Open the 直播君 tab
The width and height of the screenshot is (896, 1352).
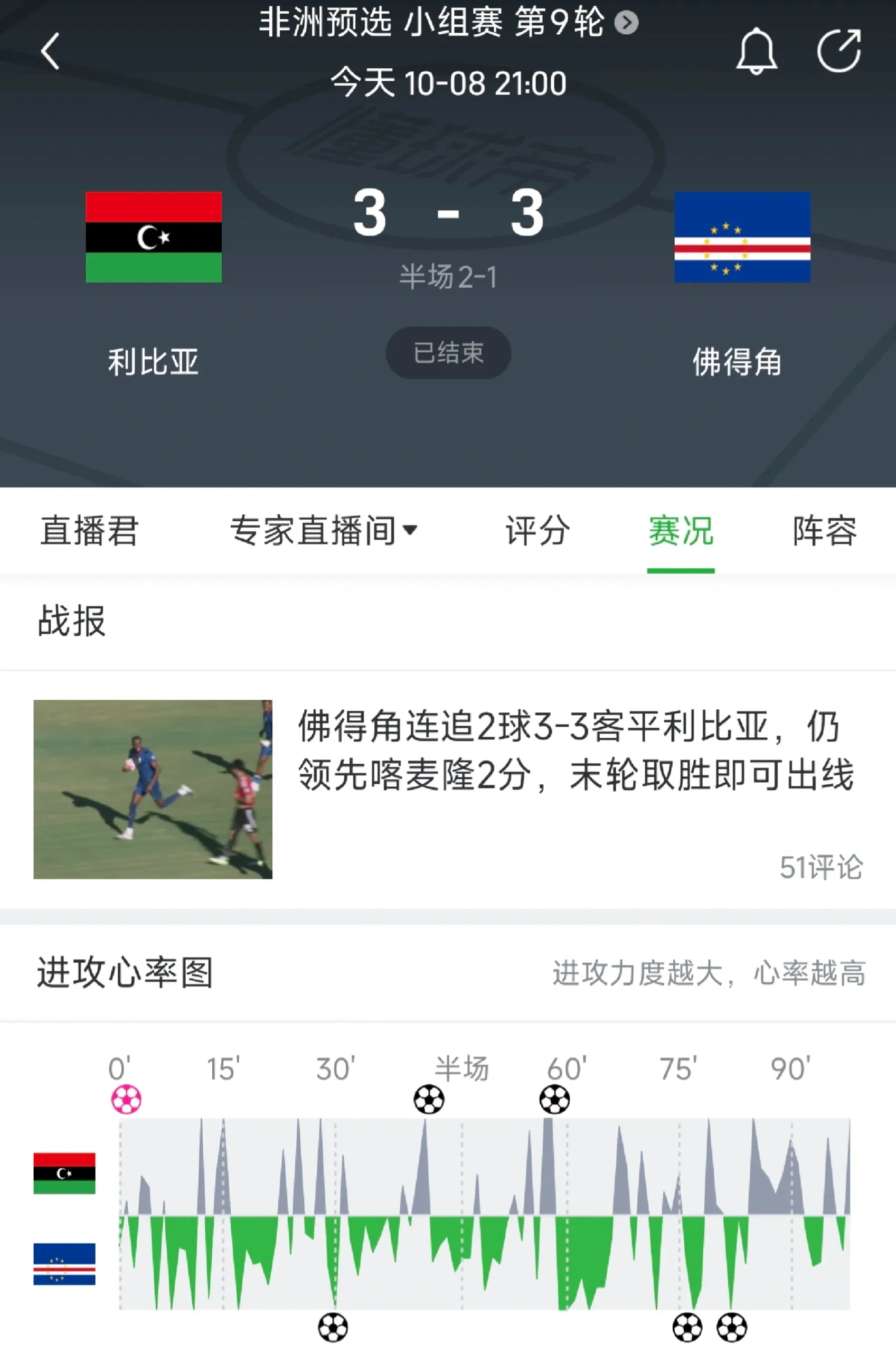click(89, 531)
